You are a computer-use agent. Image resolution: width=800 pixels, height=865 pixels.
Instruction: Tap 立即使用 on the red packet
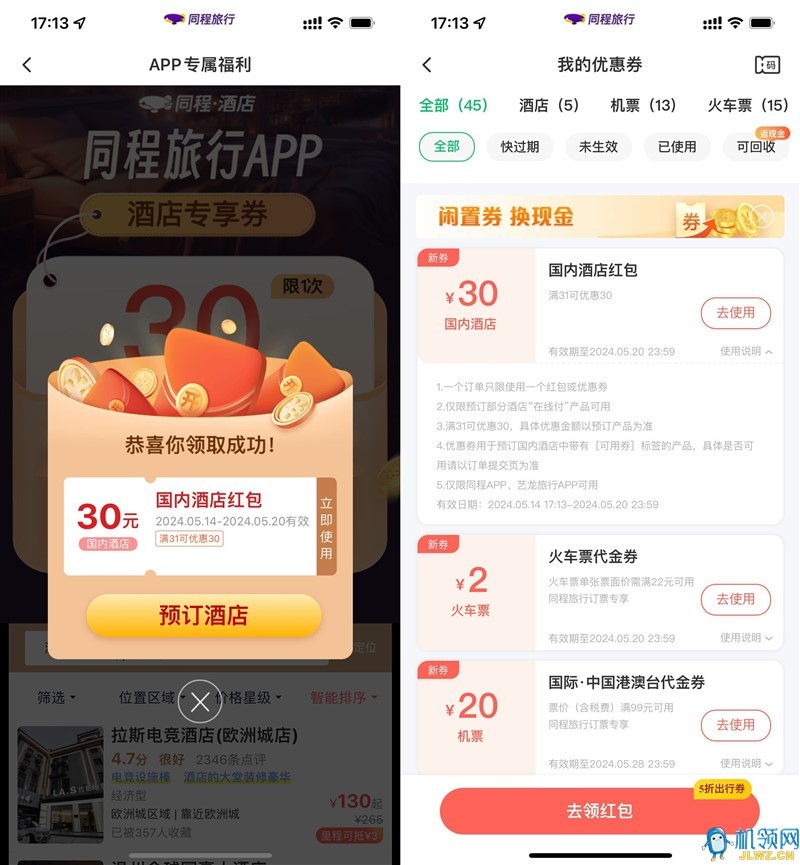(326, 527)
